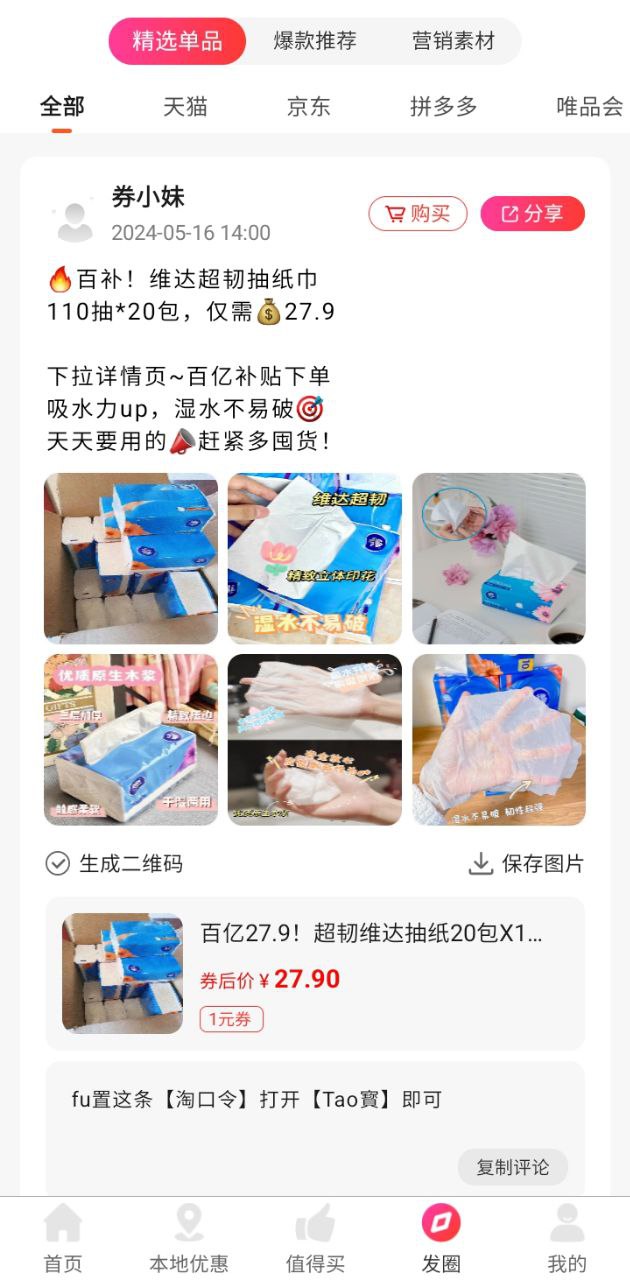Open the 值得买 tab

[x=315, y=1238]
